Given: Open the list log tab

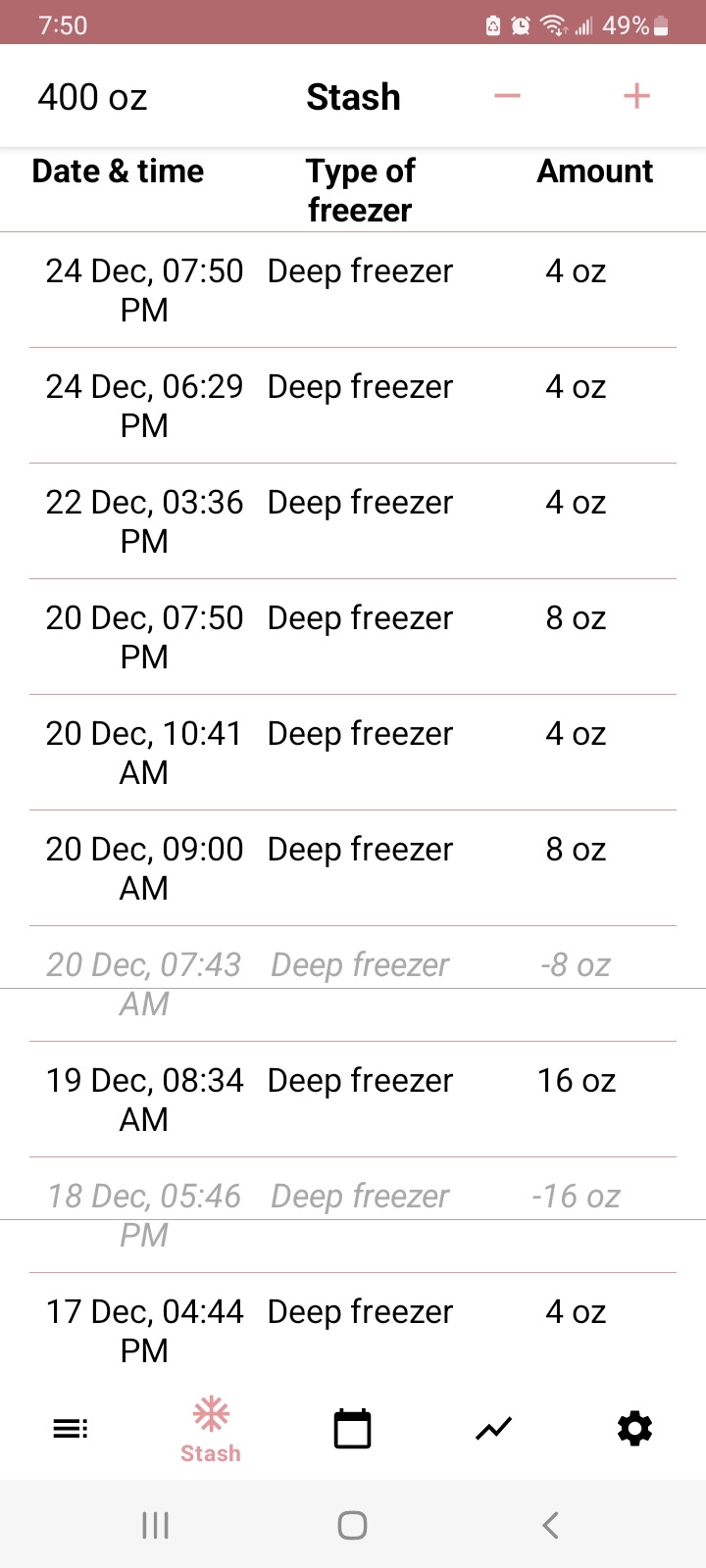Looking at the screenshot, I should (71, 1429).
